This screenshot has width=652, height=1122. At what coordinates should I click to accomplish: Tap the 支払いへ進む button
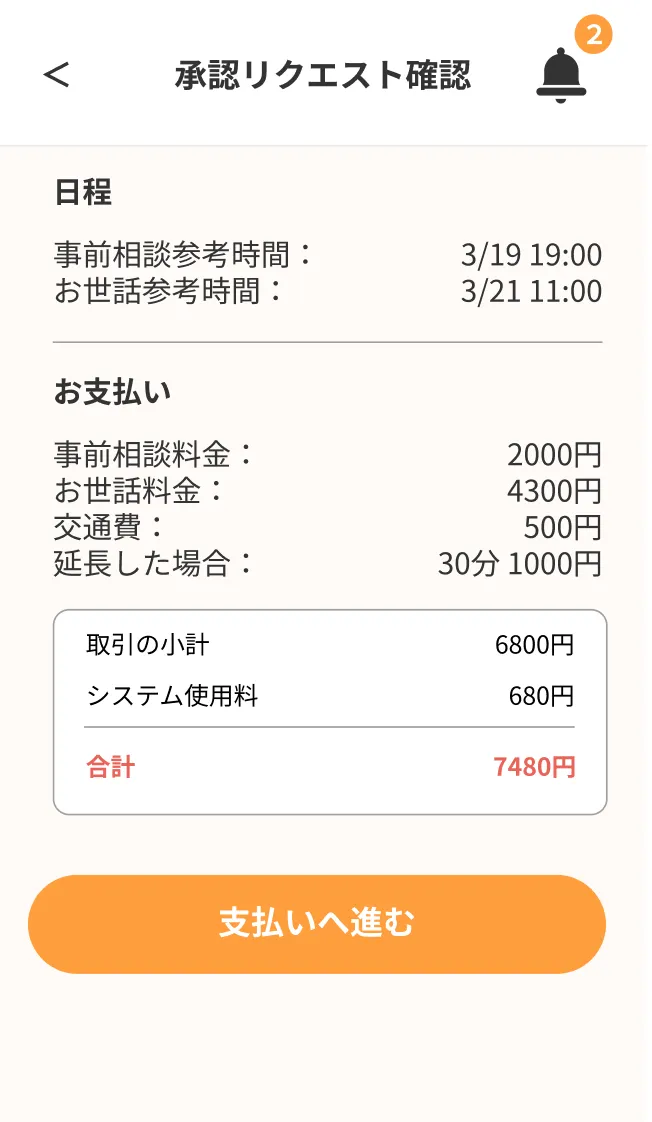tap(317, 924)
